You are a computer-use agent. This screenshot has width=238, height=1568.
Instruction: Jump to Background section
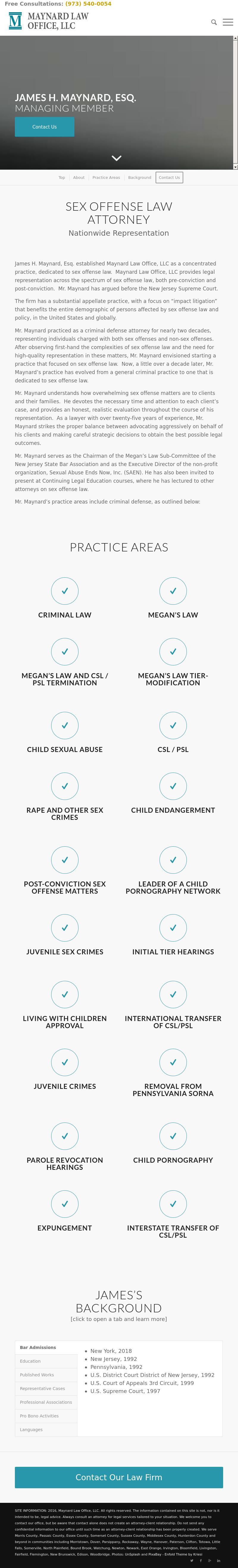click(140, 178)
